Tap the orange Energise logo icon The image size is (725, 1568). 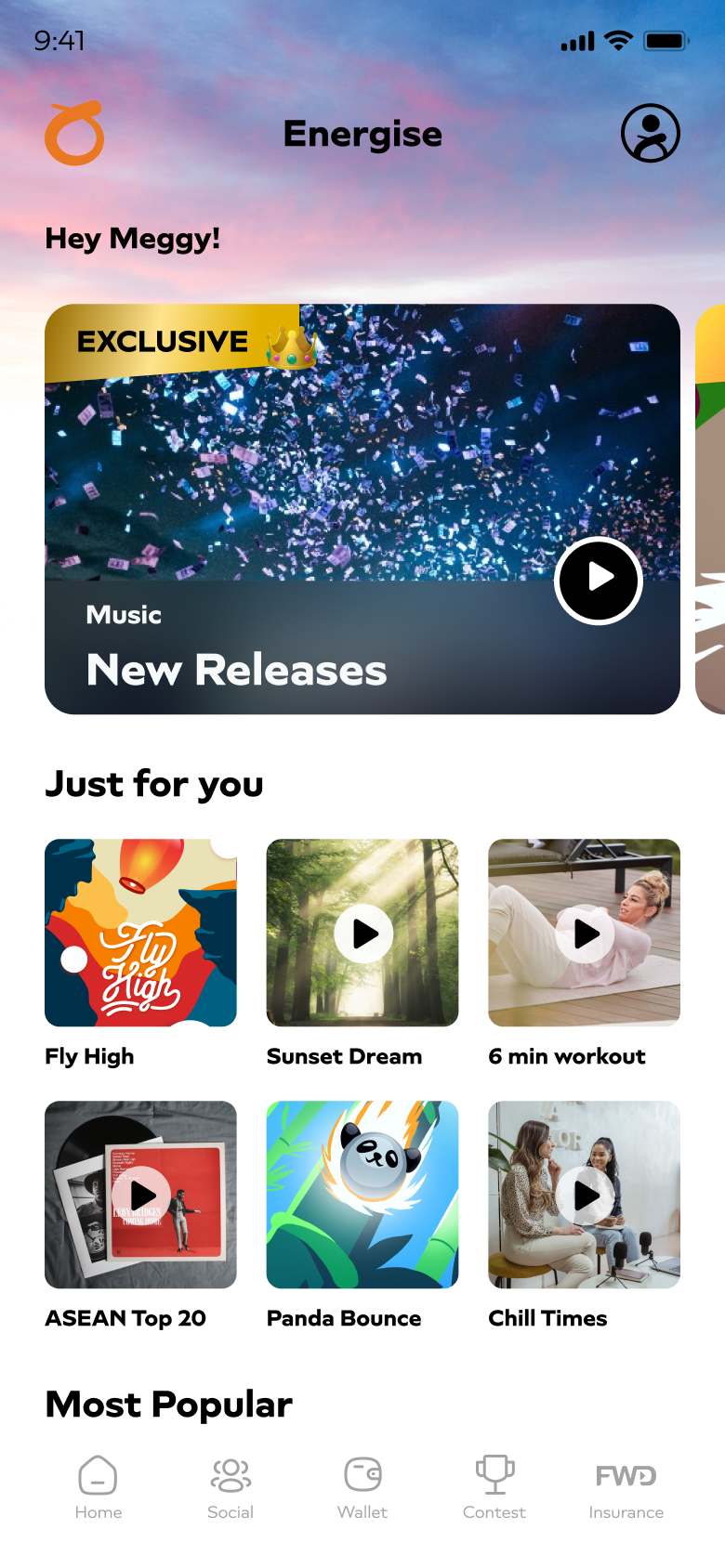74,134
